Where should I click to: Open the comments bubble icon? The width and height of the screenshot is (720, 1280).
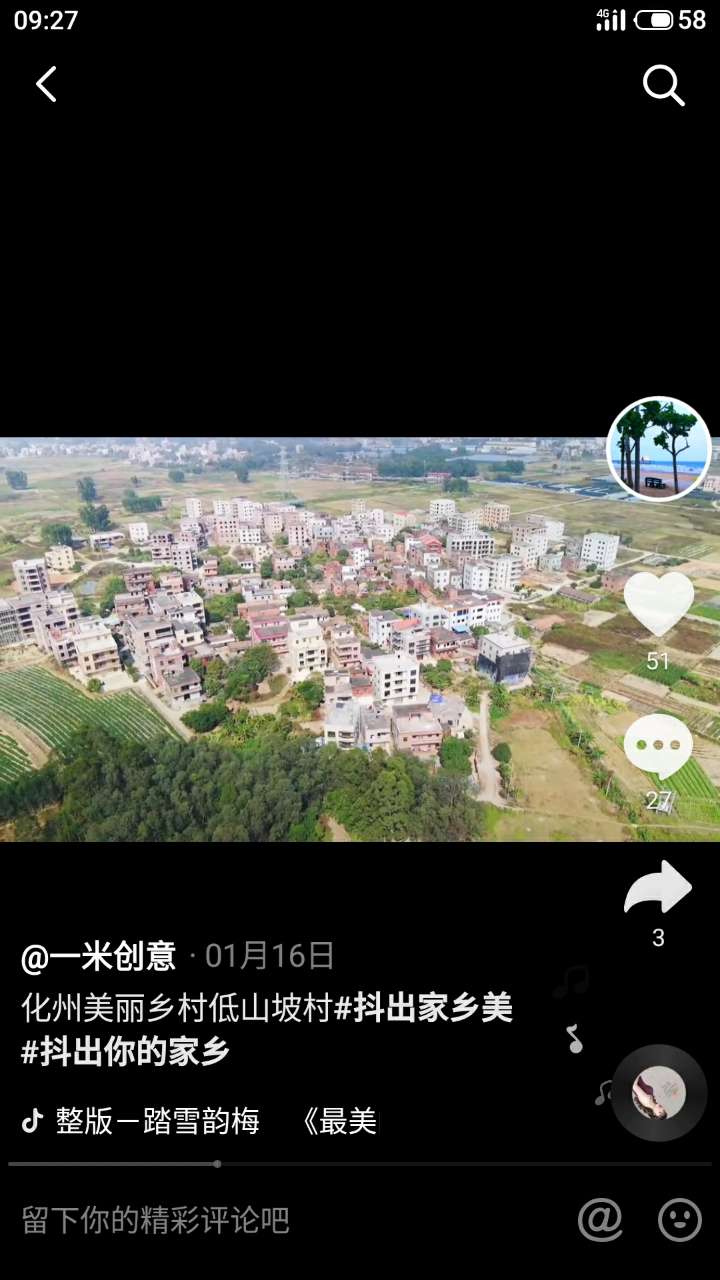[x=658, y=747]
